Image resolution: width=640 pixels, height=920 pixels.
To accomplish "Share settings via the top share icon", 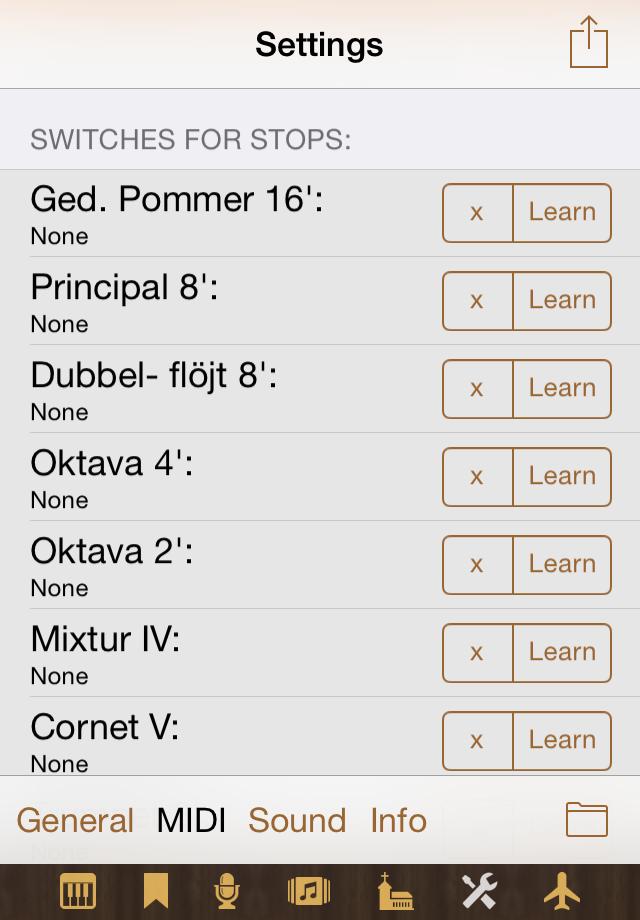I will (x=589, y=43).
